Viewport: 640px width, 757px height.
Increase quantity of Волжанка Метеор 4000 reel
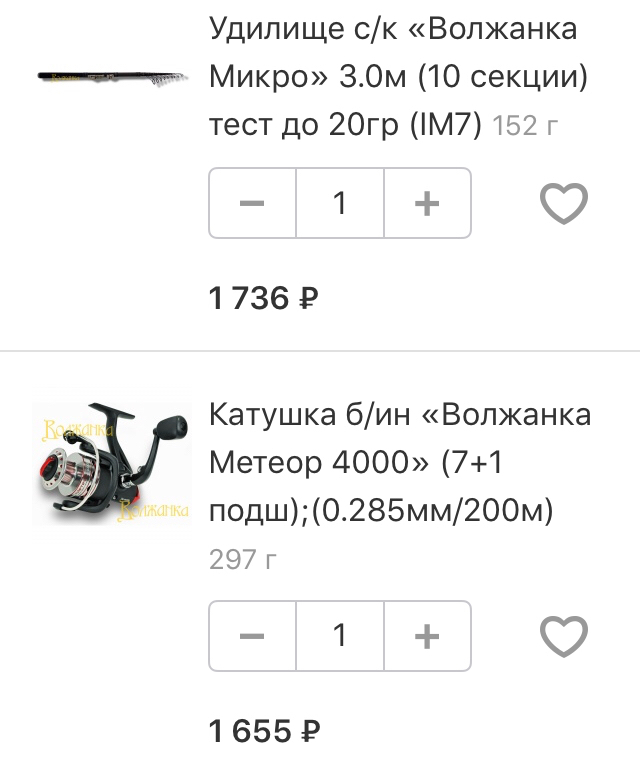[427, 636]
